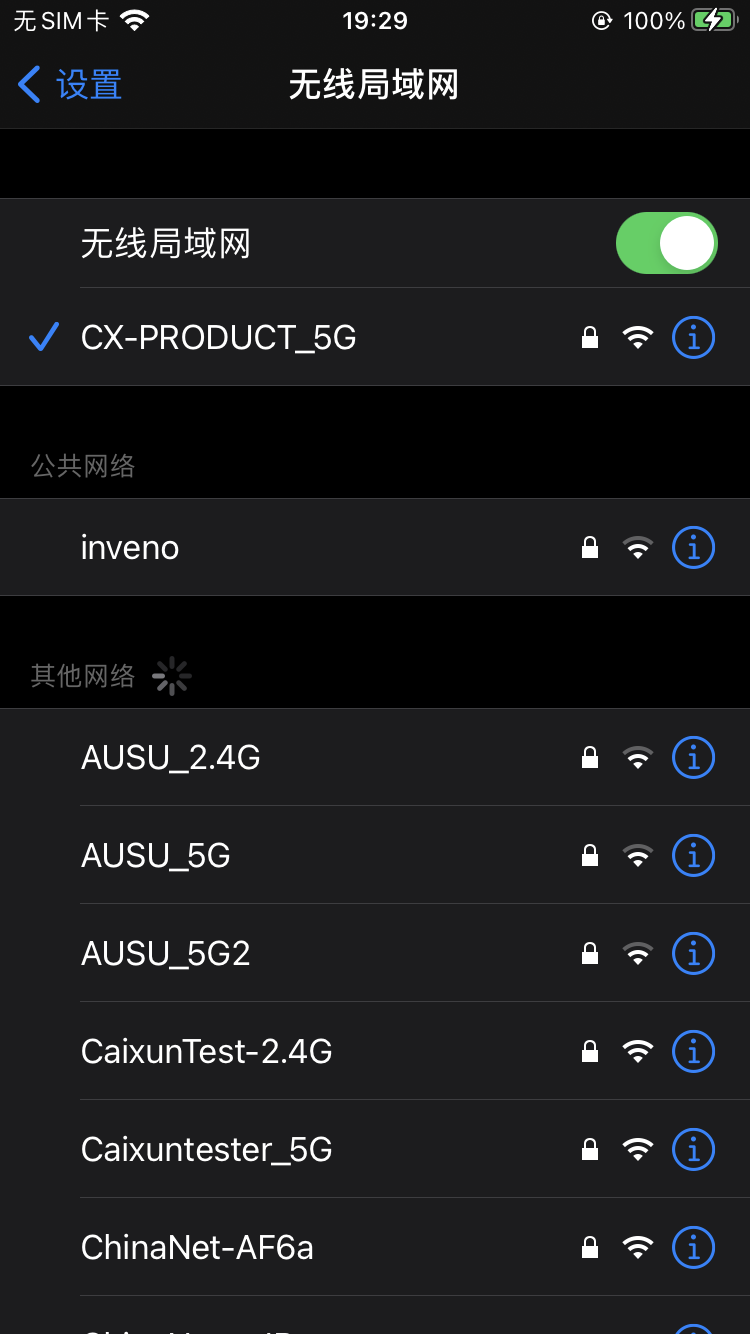Viewport: 750px width, 1334px height.
Task: Go back to 设置
Action: pos(70,85)
